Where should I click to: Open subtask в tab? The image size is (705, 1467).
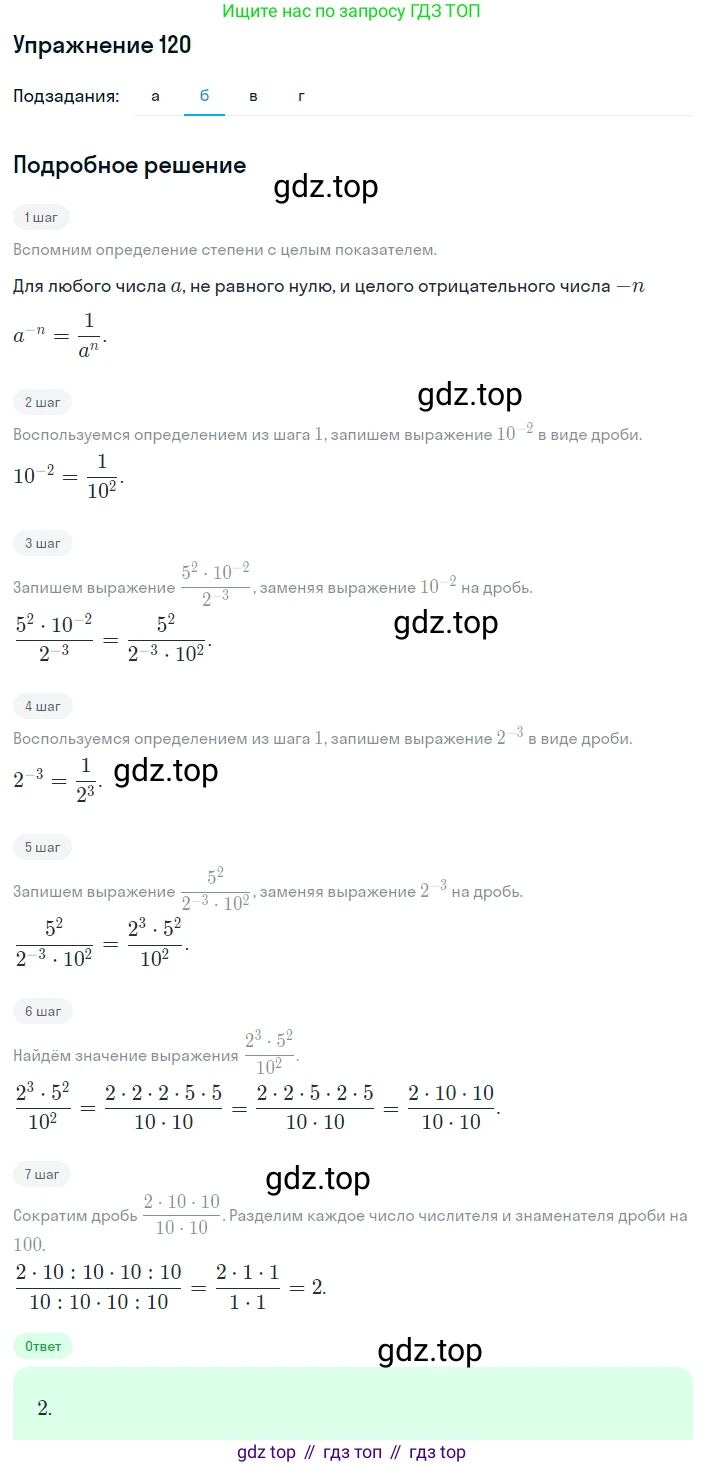253,96
